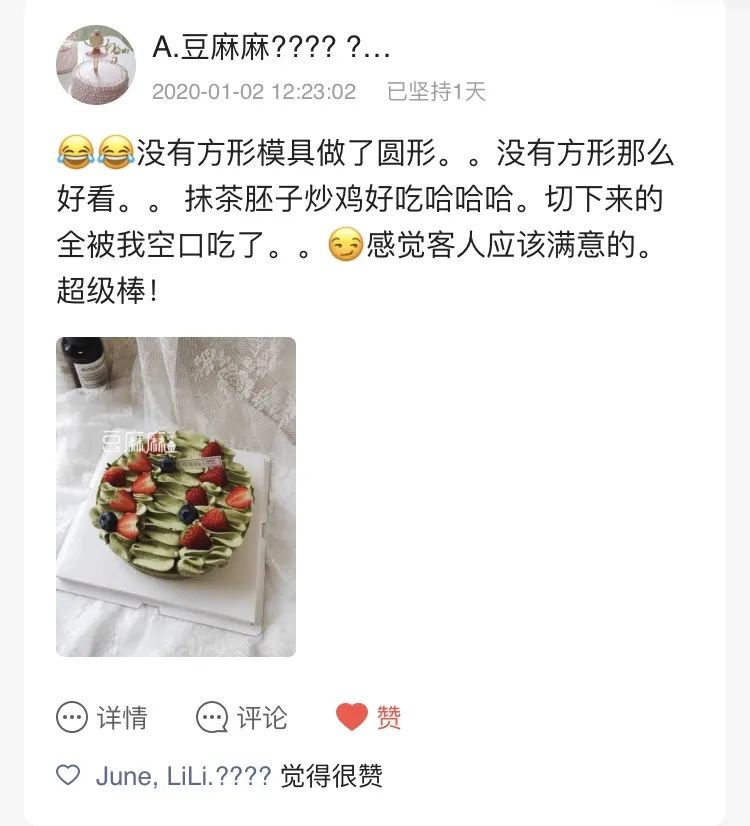Comment on the post via 评论
This screenshot has width=750, height=826.
[242, 717]
